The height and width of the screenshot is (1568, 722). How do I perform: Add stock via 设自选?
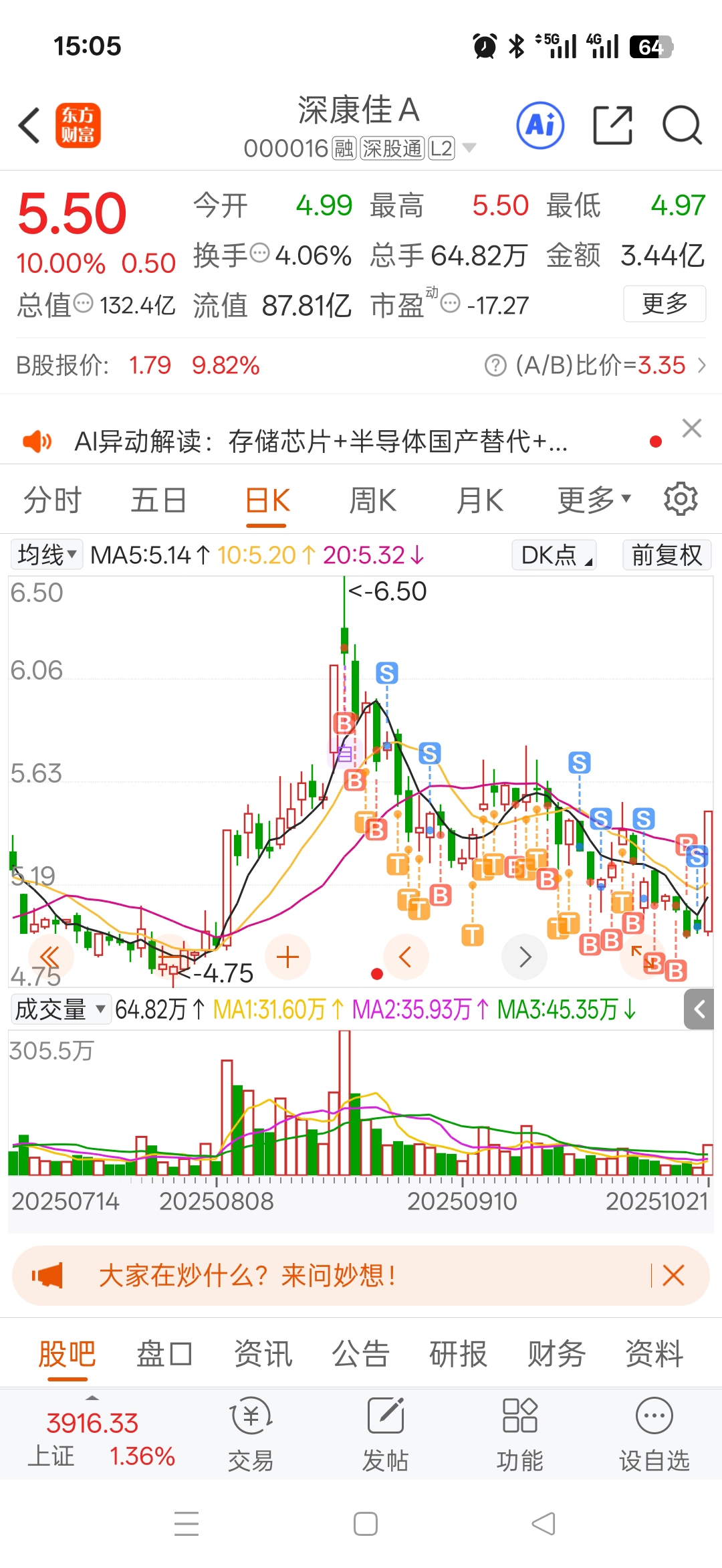654,1434
